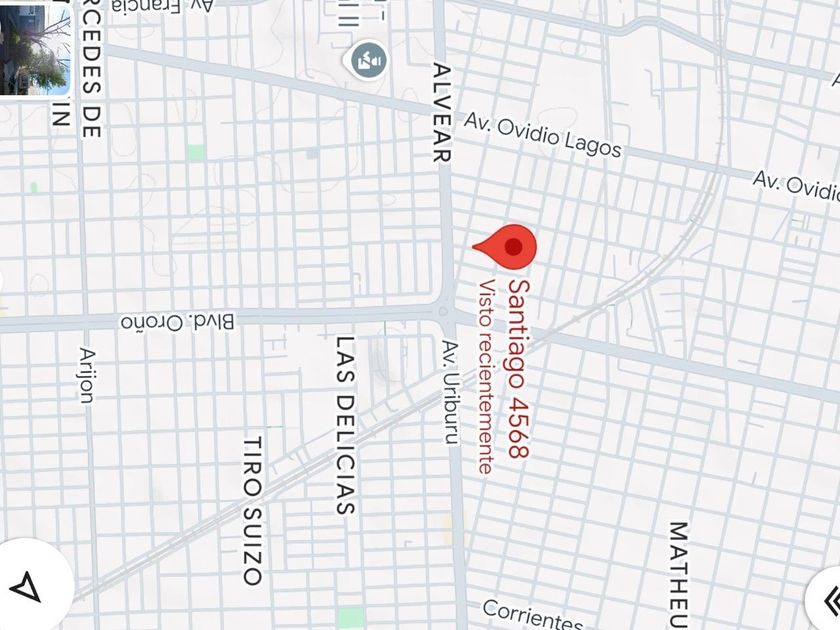Open the map layers button
The width and height of the screenshot is (840, 630).
point(826,599)
